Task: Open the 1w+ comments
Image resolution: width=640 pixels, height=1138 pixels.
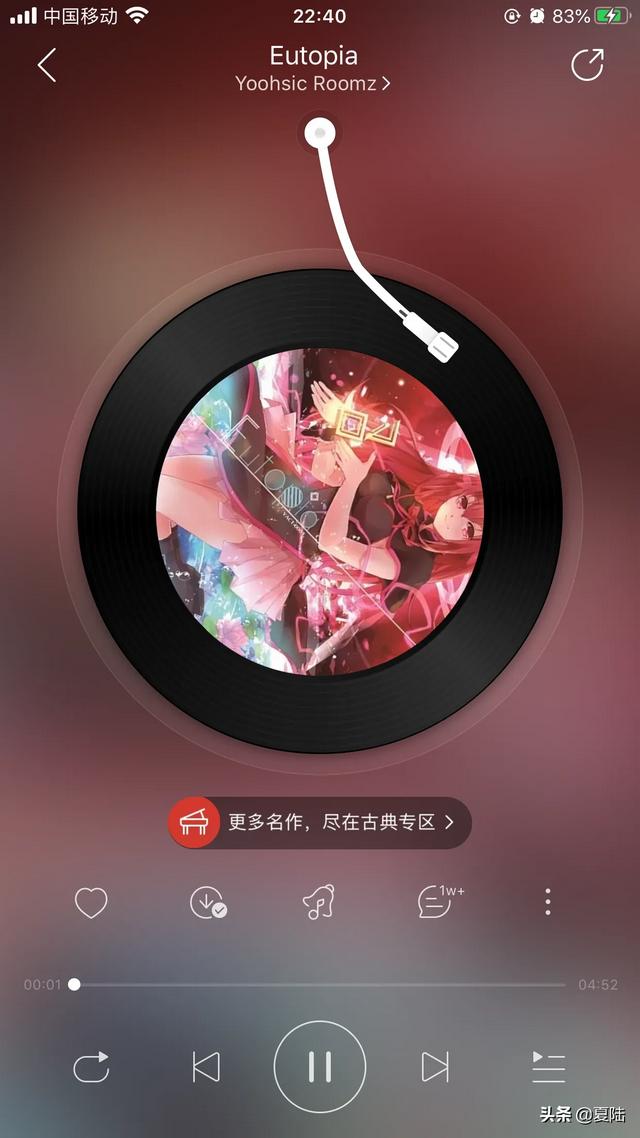Action: [x=440, y=901]
